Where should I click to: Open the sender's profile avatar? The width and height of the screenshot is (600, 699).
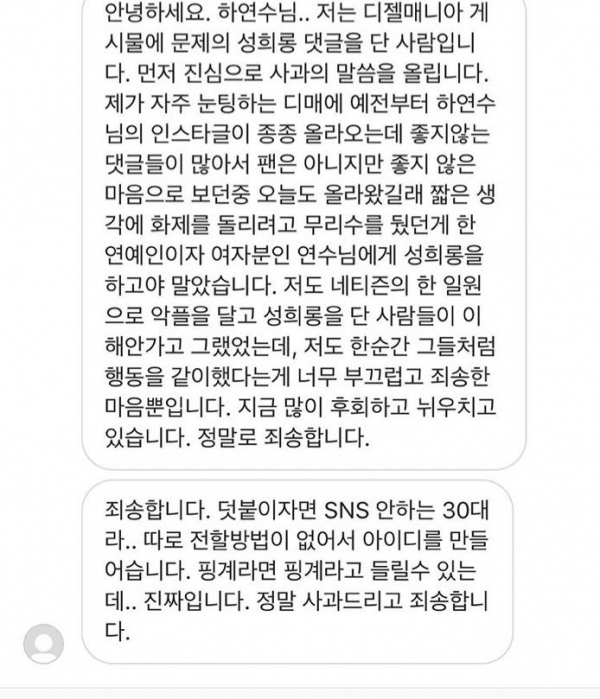pyautogui.click(x=43, y=643)
